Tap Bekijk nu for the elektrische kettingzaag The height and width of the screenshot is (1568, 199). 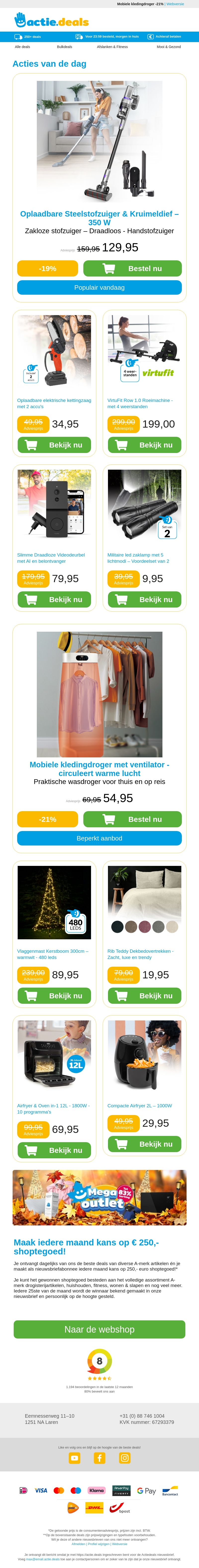point(54,445)
